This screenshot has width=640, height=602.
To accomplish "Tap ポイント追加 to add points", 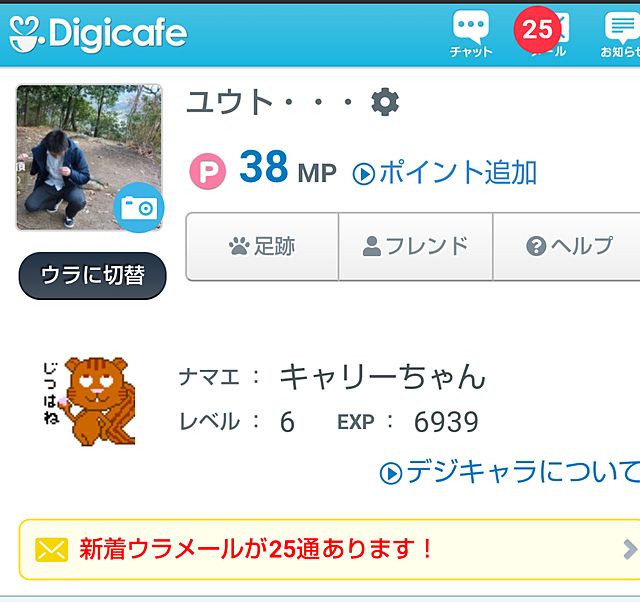I will tap(446, 173).
